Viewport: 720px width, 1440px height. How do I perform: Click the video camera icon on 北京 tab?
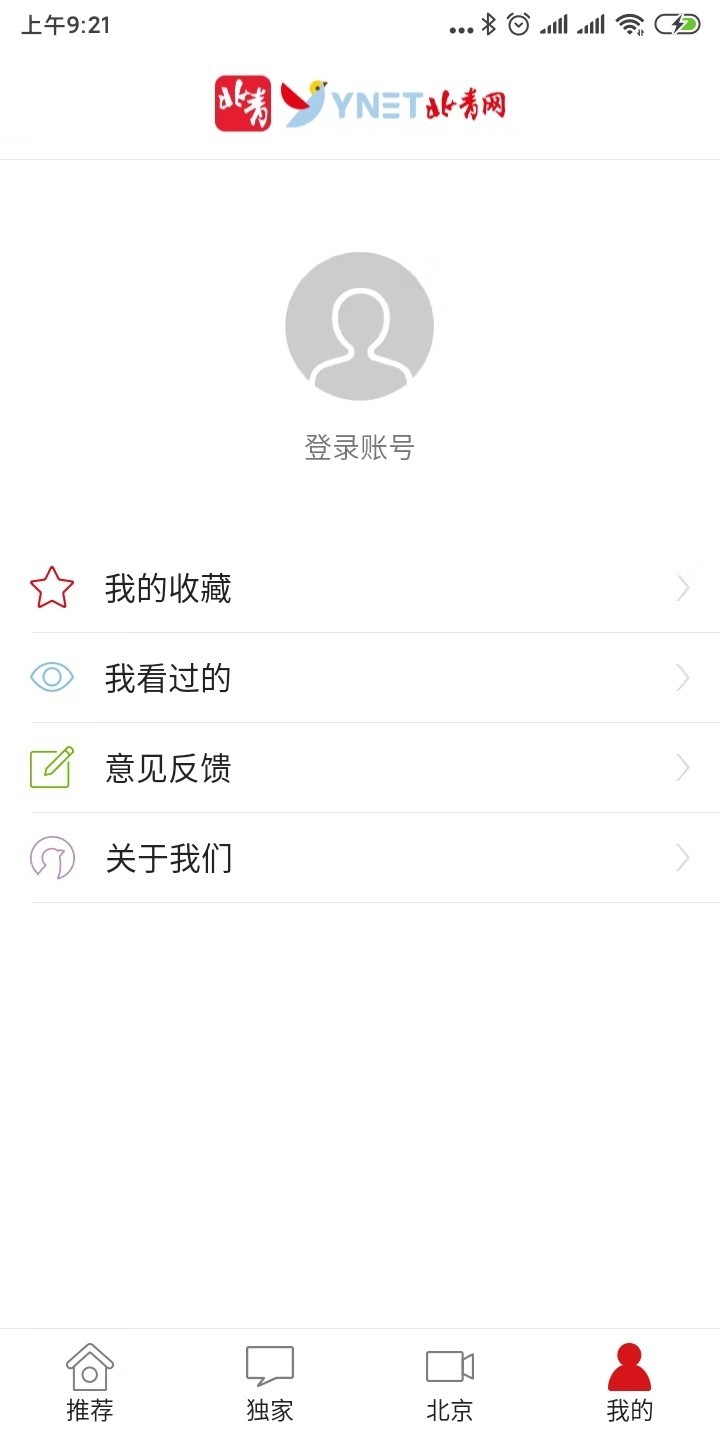[450, 1365]
